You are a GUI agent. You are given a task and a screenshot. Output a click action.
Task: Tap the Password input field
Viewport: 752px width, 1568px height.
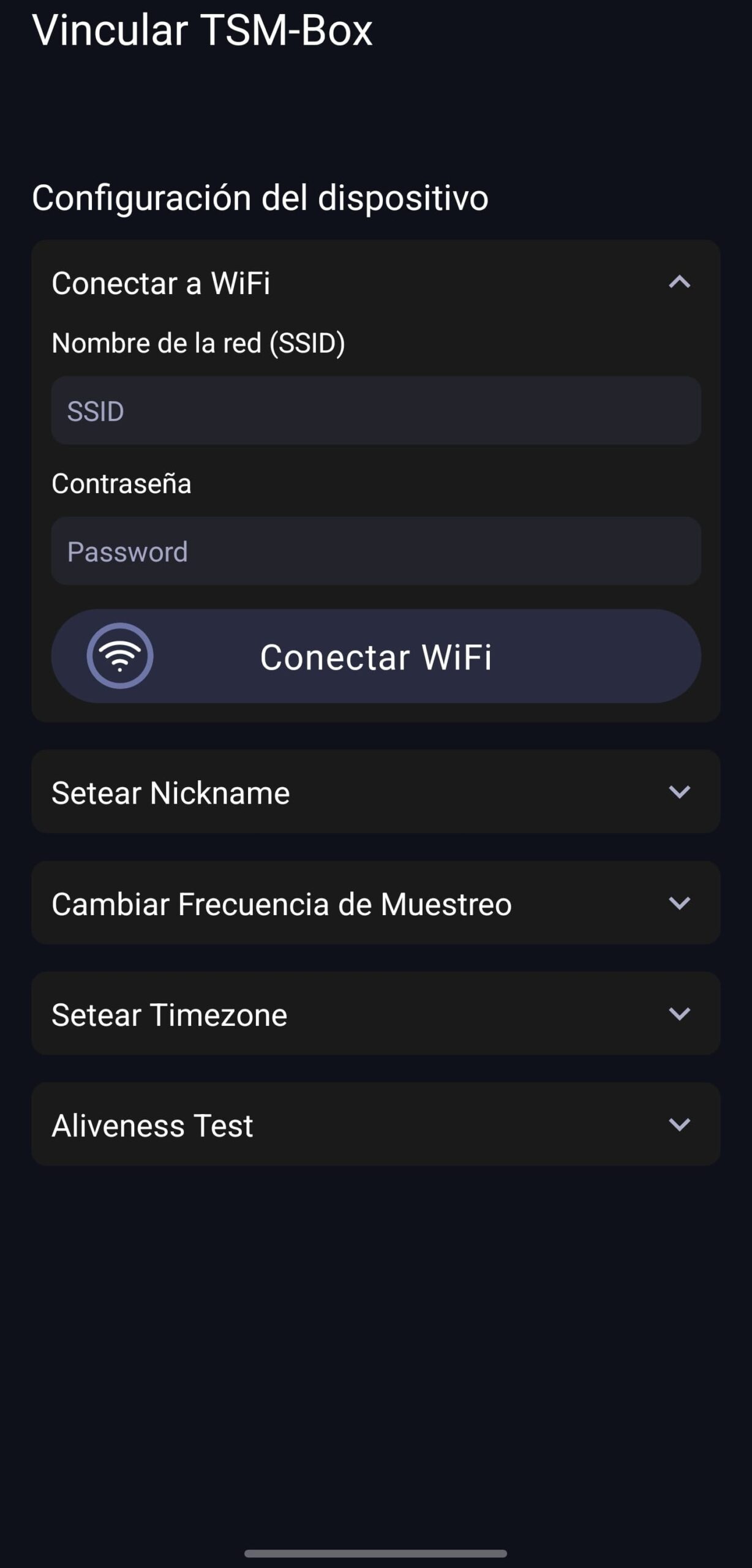click(x=376, y=551)
